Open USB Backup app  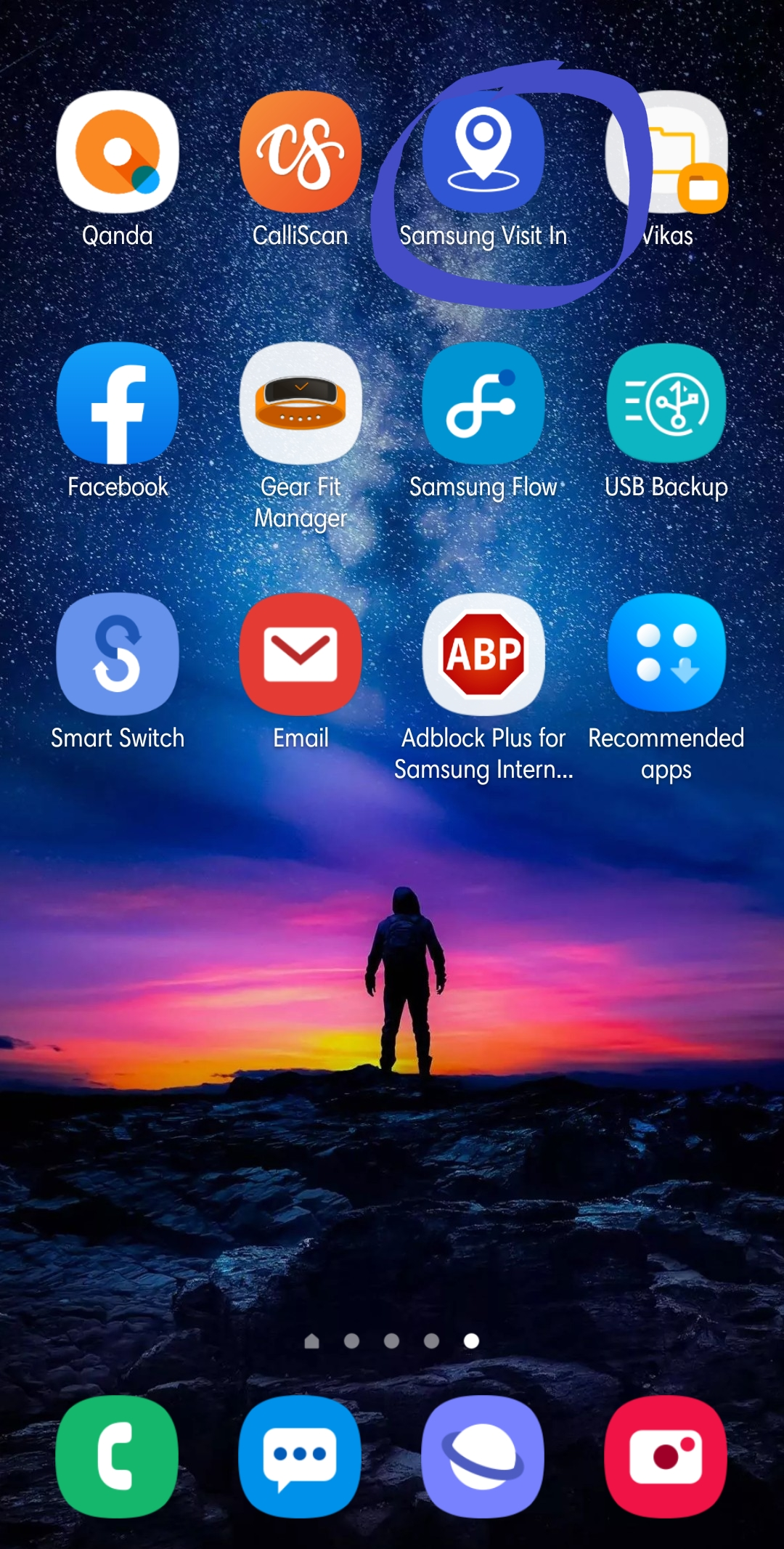666,404
